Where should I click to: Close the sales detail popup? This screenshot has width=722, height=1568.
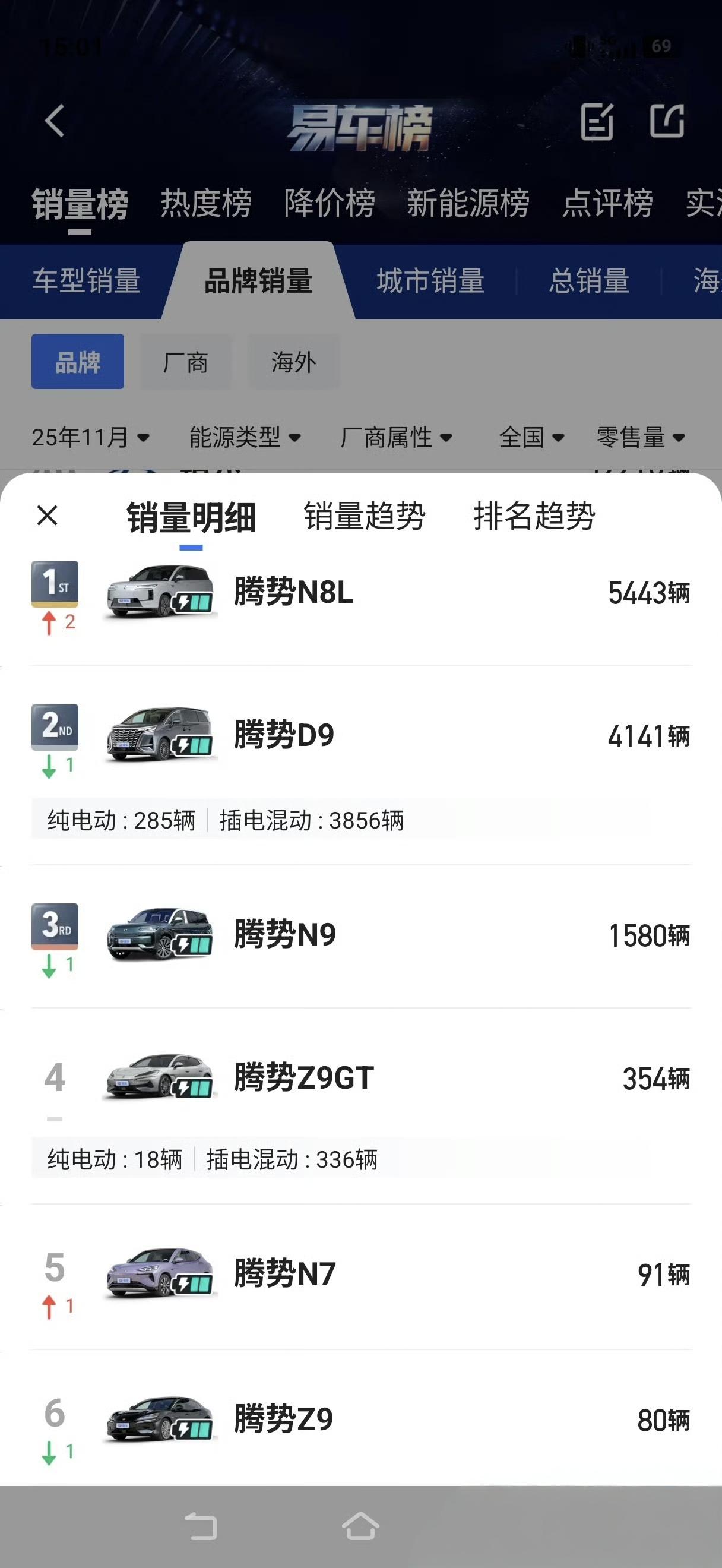(x=47, y=517)
